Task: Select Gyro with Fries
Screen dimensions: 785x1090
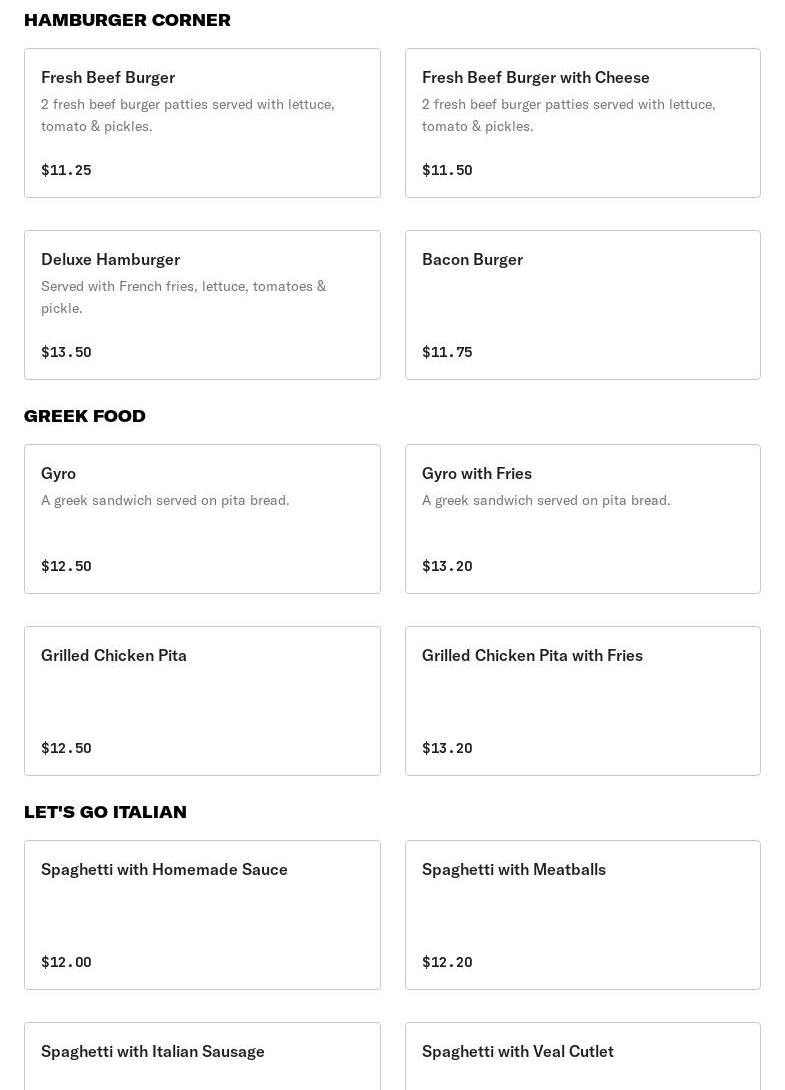Action: tap(582, 519)
